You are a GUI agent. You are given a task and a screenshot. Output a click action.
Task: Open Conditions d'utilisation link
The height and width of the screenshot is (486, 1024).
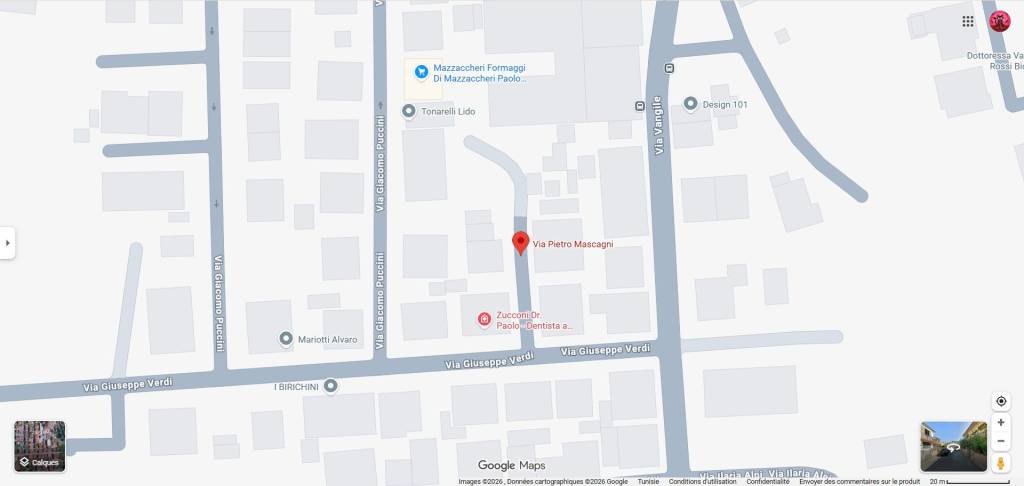point(702,481)
